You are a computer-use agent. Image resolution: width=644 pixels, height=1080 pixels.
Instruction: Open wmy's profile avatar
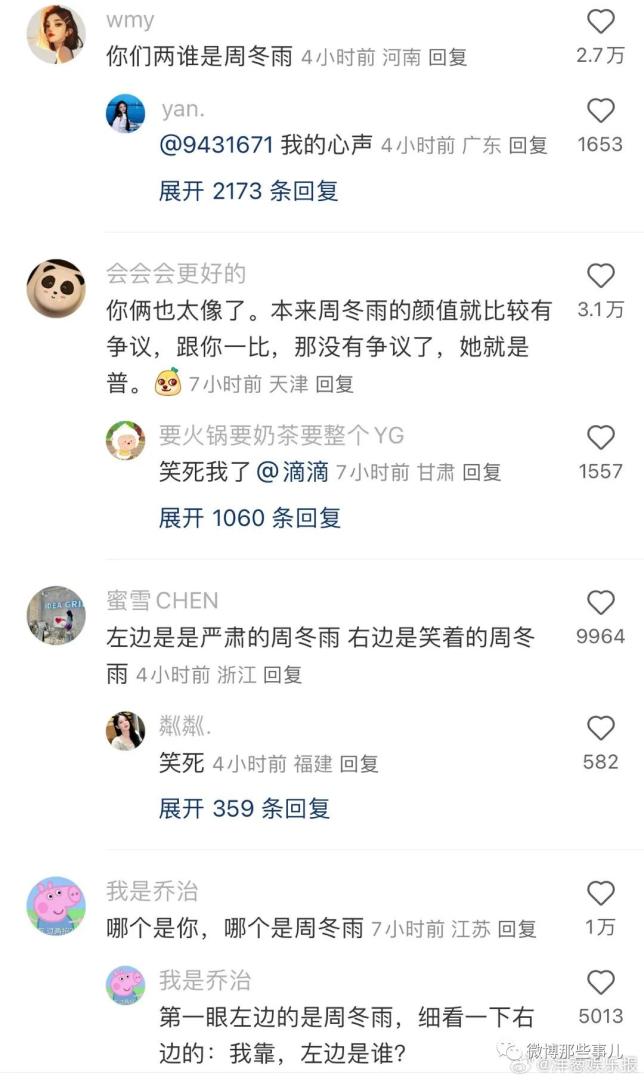55,34
